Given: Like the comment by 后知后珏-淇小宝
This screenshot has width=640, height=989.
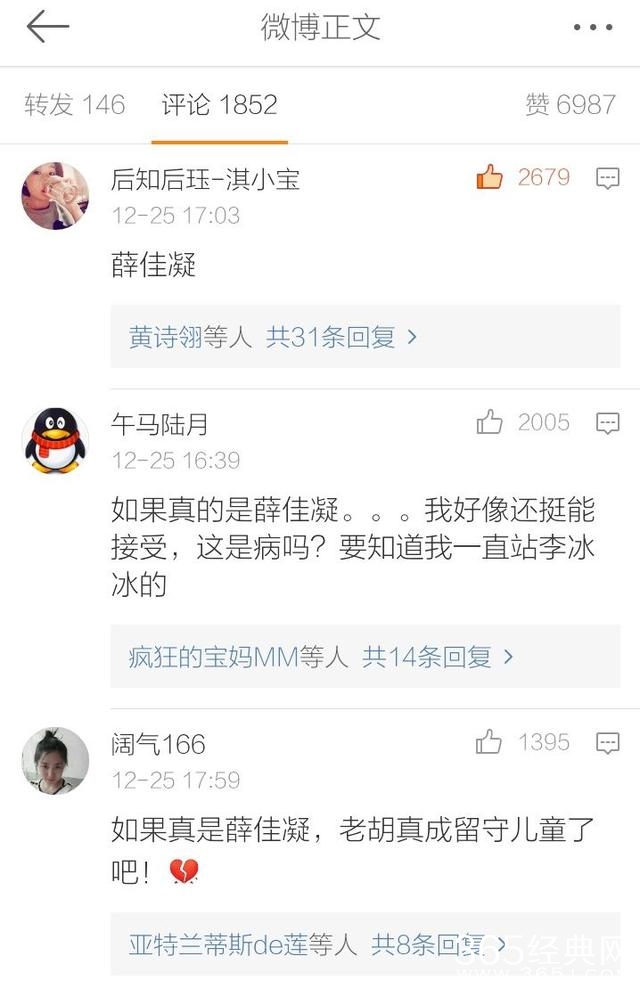Looking at the screenshot, I should pos(490,178).
